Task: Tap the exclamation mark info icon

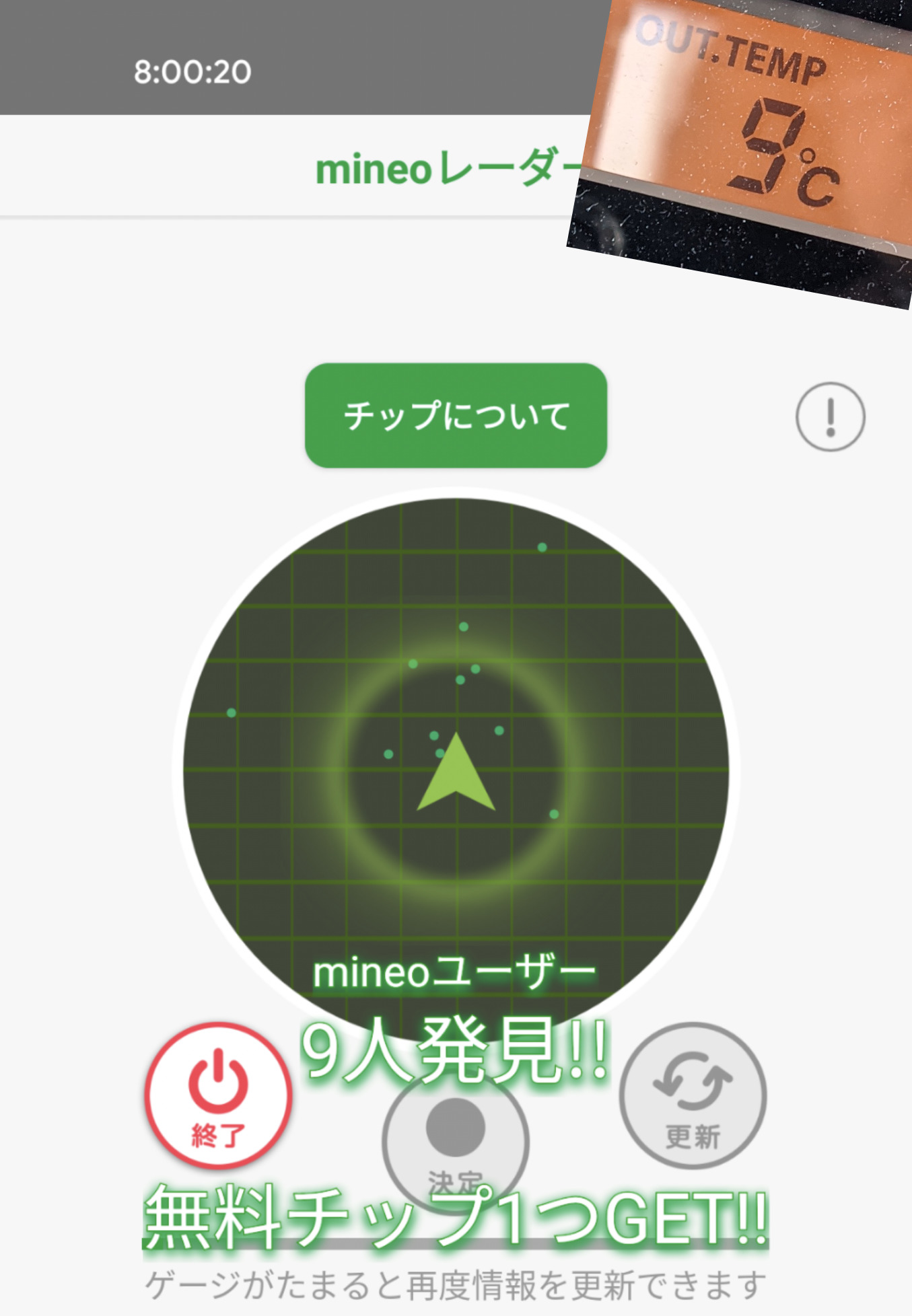Action: (830, 416)
